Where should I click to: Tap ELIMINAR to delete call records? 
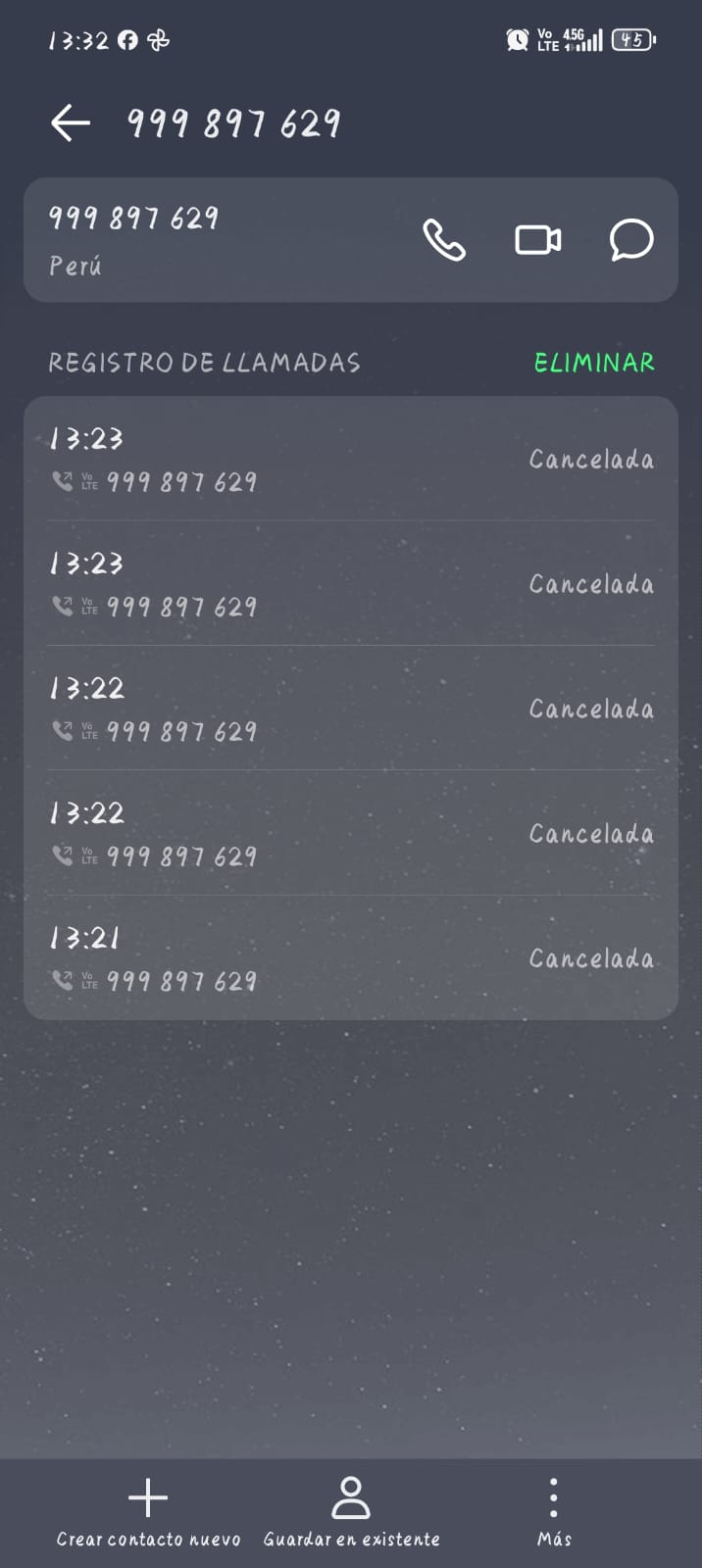[x=594, y=363]
